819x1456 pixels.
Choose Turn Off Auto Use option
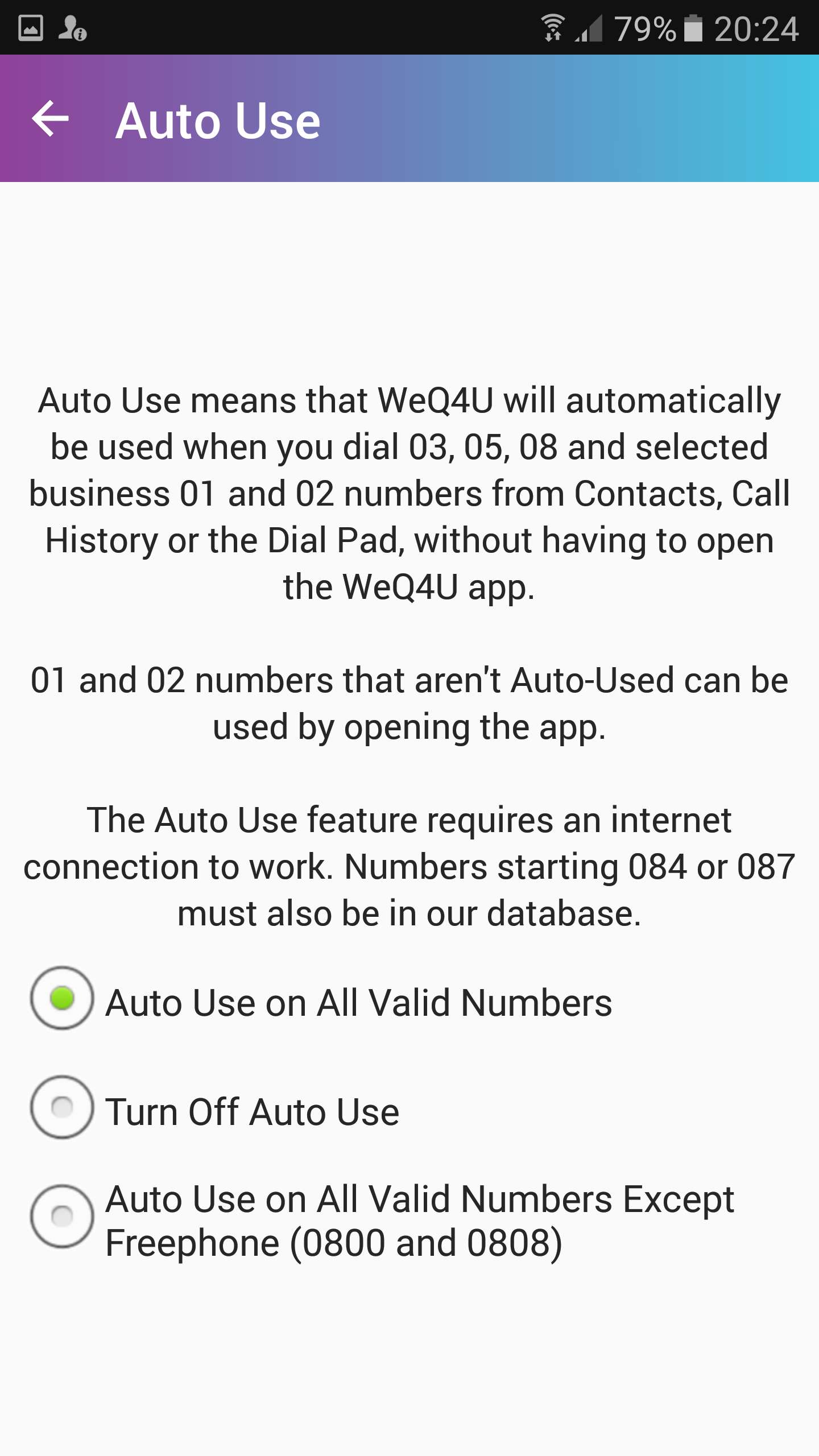[215, 1108]
